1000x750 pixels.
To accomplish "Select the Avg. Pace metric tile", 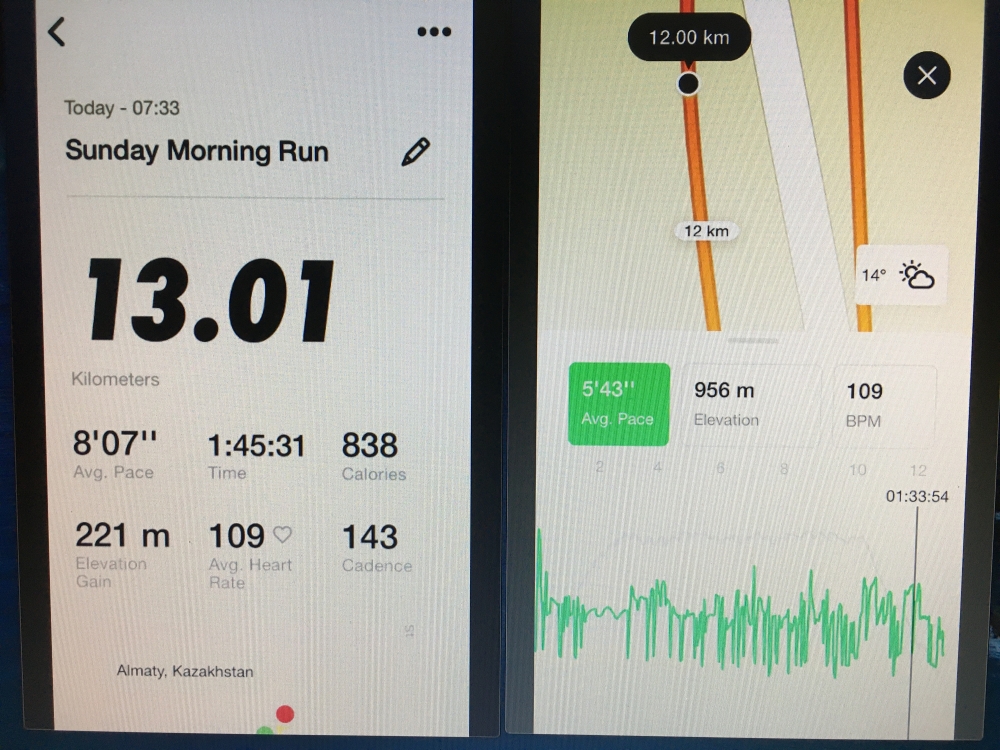I will tap(619, 403).
